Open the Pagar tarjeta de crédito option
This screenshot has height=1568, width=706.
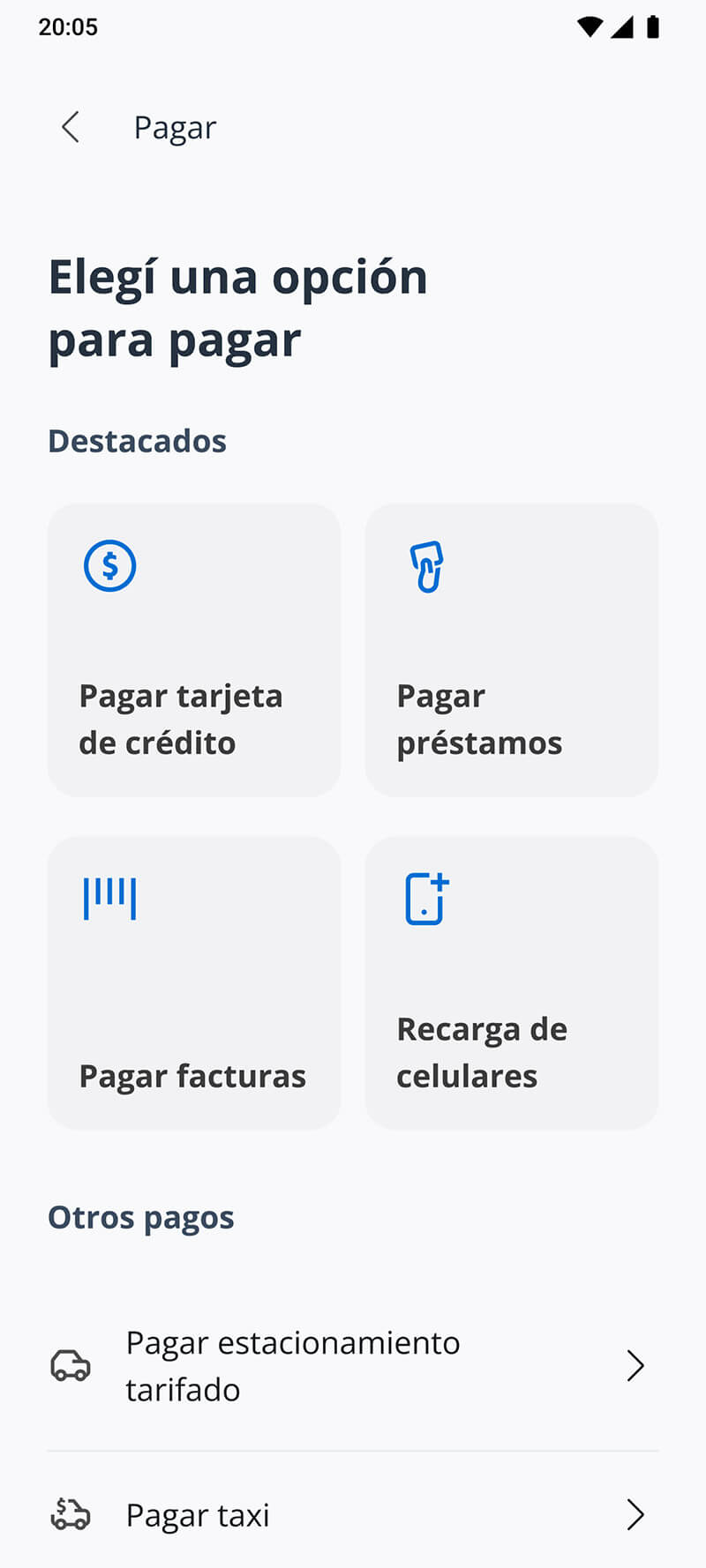[x=193, y=649]
